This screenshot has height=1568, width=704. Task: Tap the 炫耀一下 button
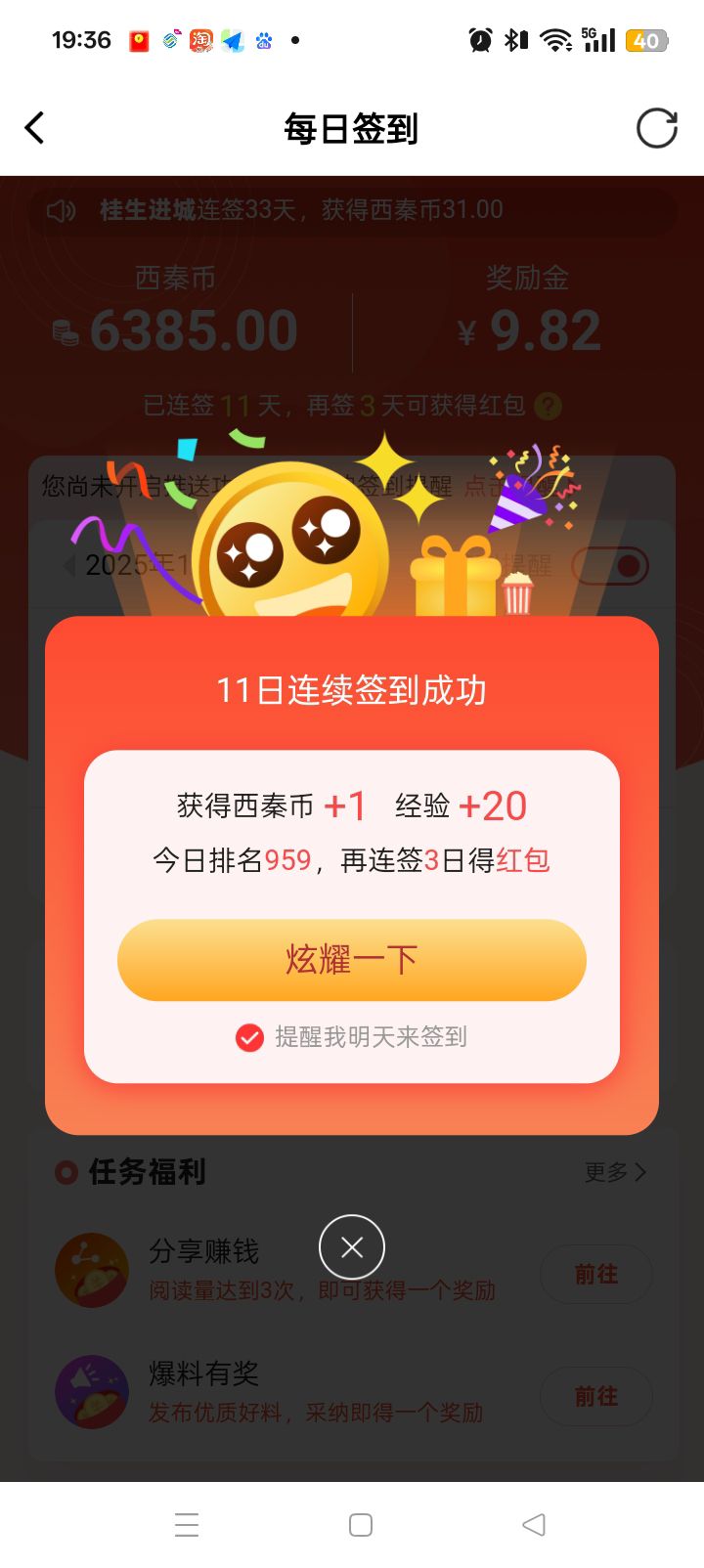click(352, 960)
